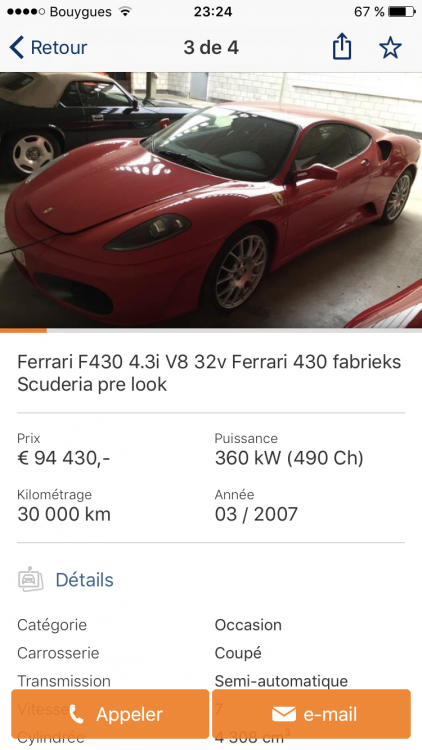The image size is (422, 750).
Task: Share this Ferrari listing
Action: coord(342,47)
